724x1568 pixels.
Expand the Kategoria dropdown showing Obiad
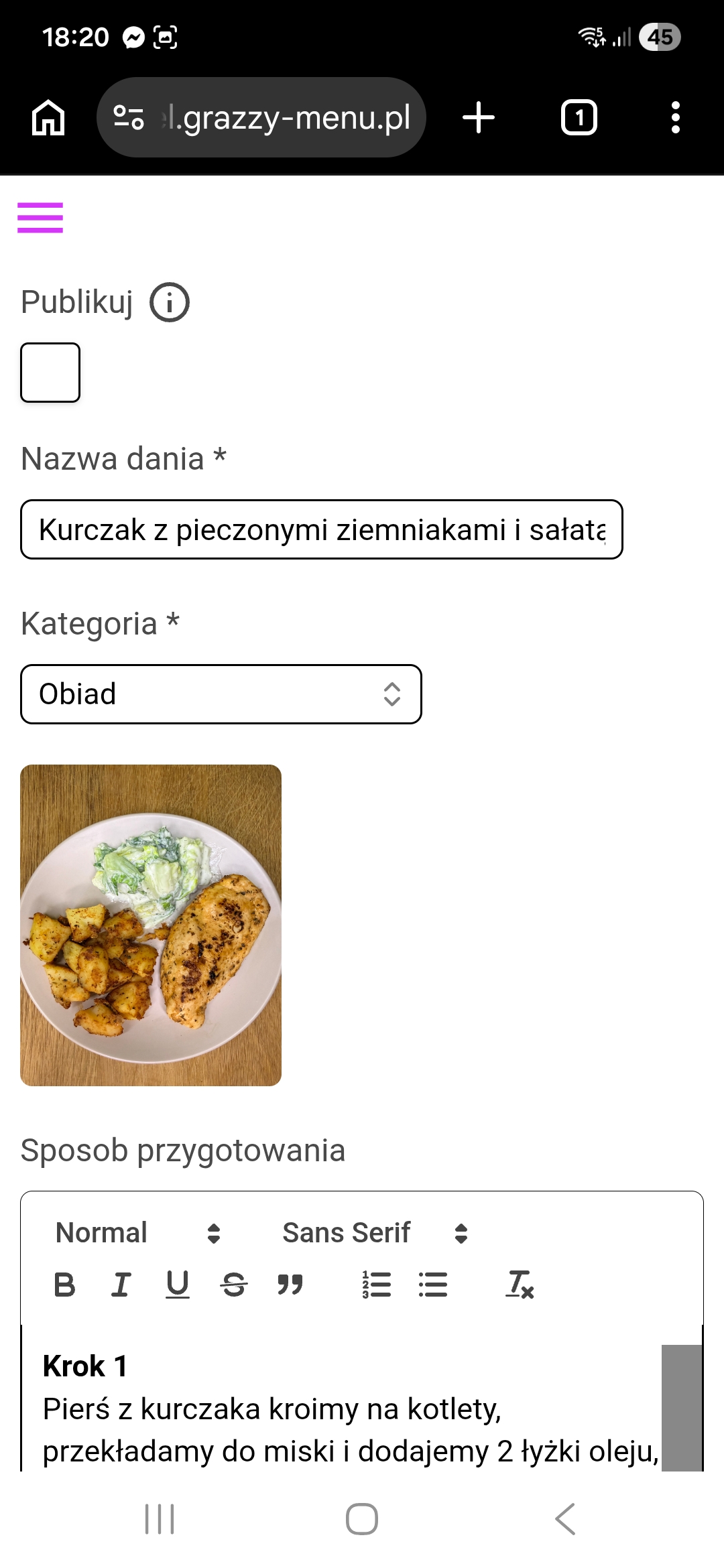[x=221, y=694]
